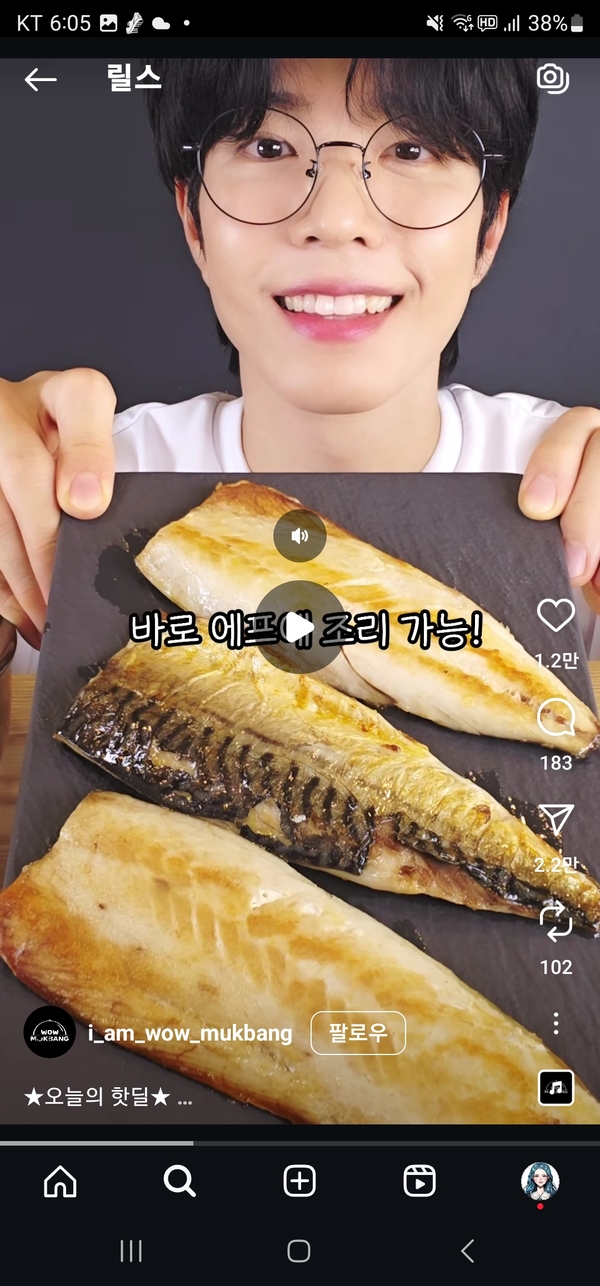600x1286 pixels.
Task: Open the comments on this reel
Action: pos(556,718)
